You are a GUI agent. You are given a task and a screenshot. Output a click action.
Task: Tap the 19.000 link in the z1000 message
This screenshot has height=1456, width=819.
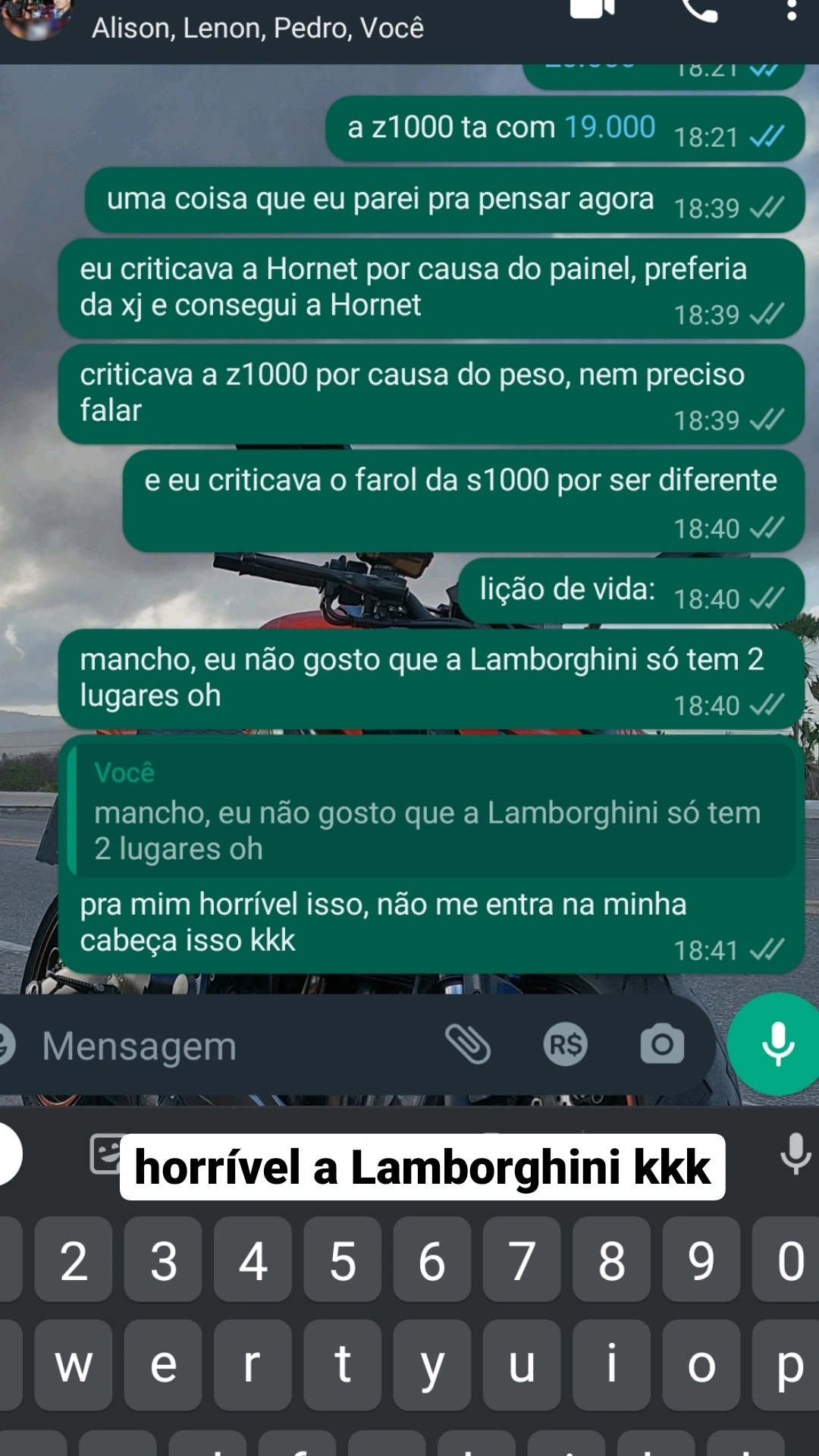click(x=610, y=127)
